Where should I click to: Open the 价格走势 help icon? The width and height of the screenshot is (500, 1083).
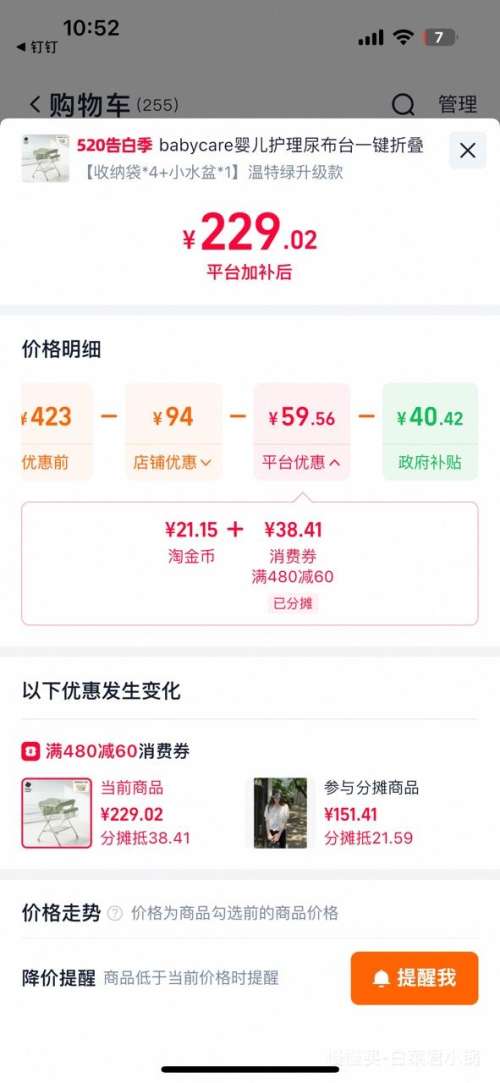point(115,913)
